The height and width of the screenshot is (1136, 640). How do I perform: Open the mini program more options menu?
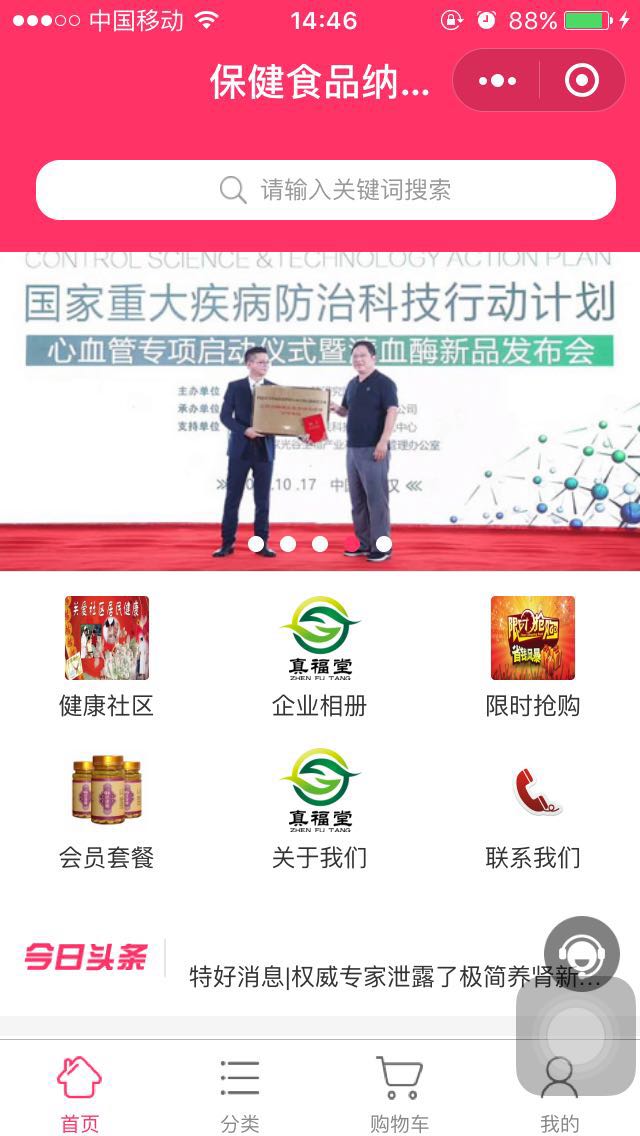(497, 81)
